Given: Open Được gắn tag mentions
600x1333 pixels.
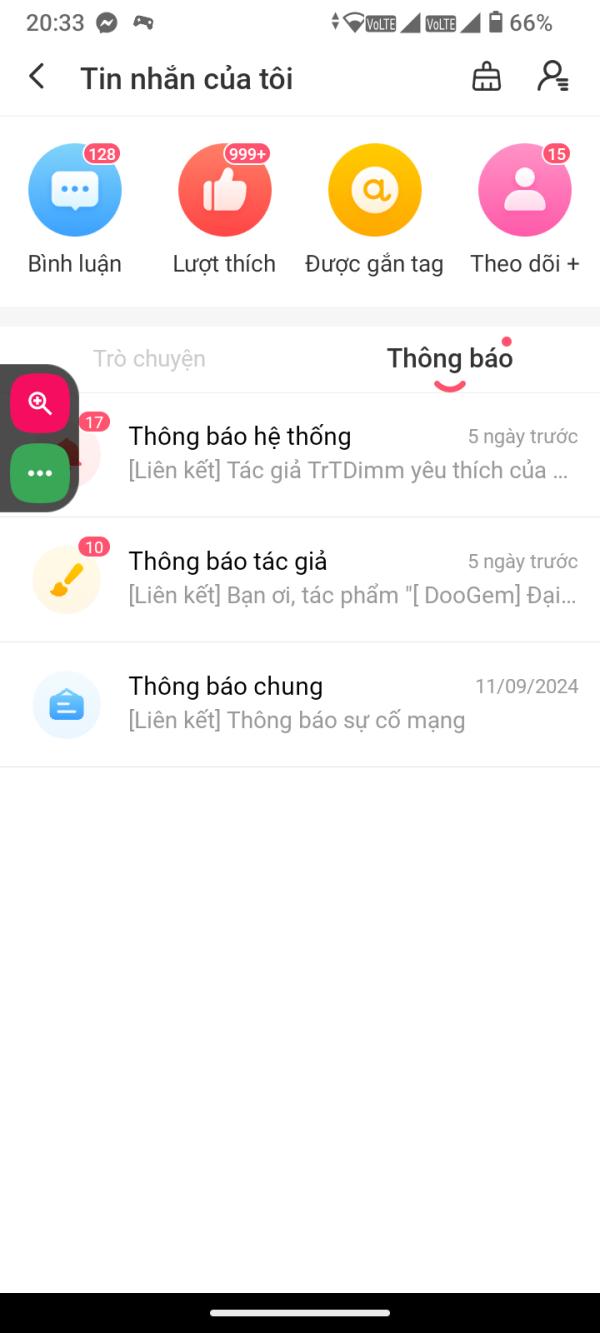Looking at the screenshot, I should point(374,191).
